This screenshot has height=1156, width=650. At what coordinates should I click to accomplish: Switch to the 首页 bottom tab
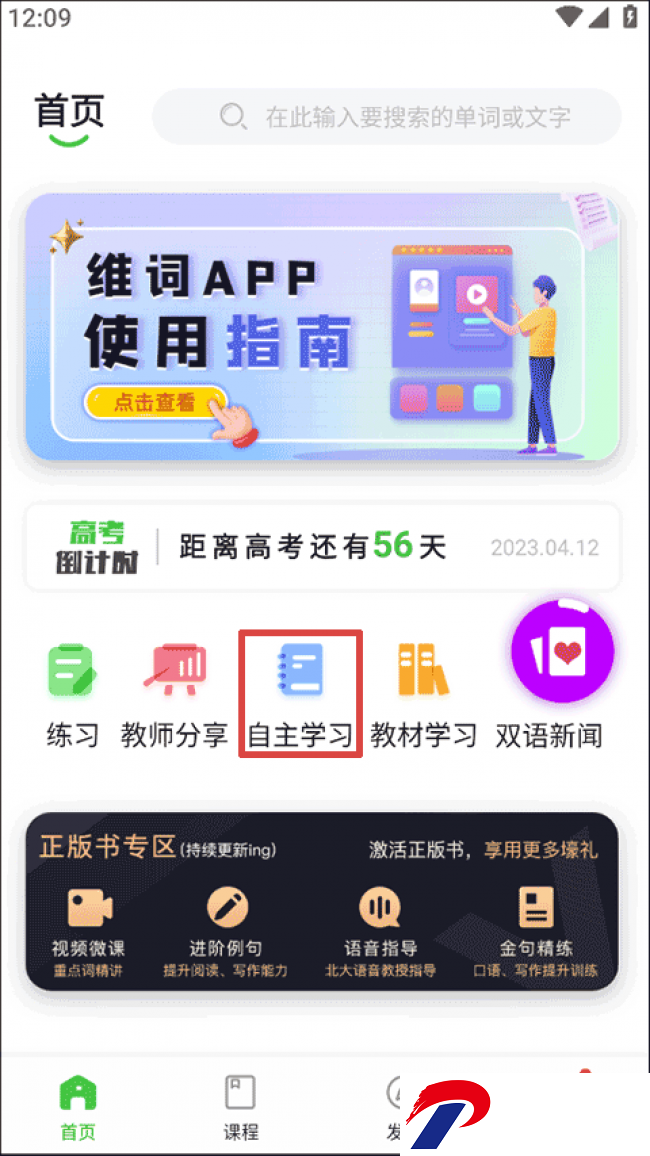[x=78, y=1108]
